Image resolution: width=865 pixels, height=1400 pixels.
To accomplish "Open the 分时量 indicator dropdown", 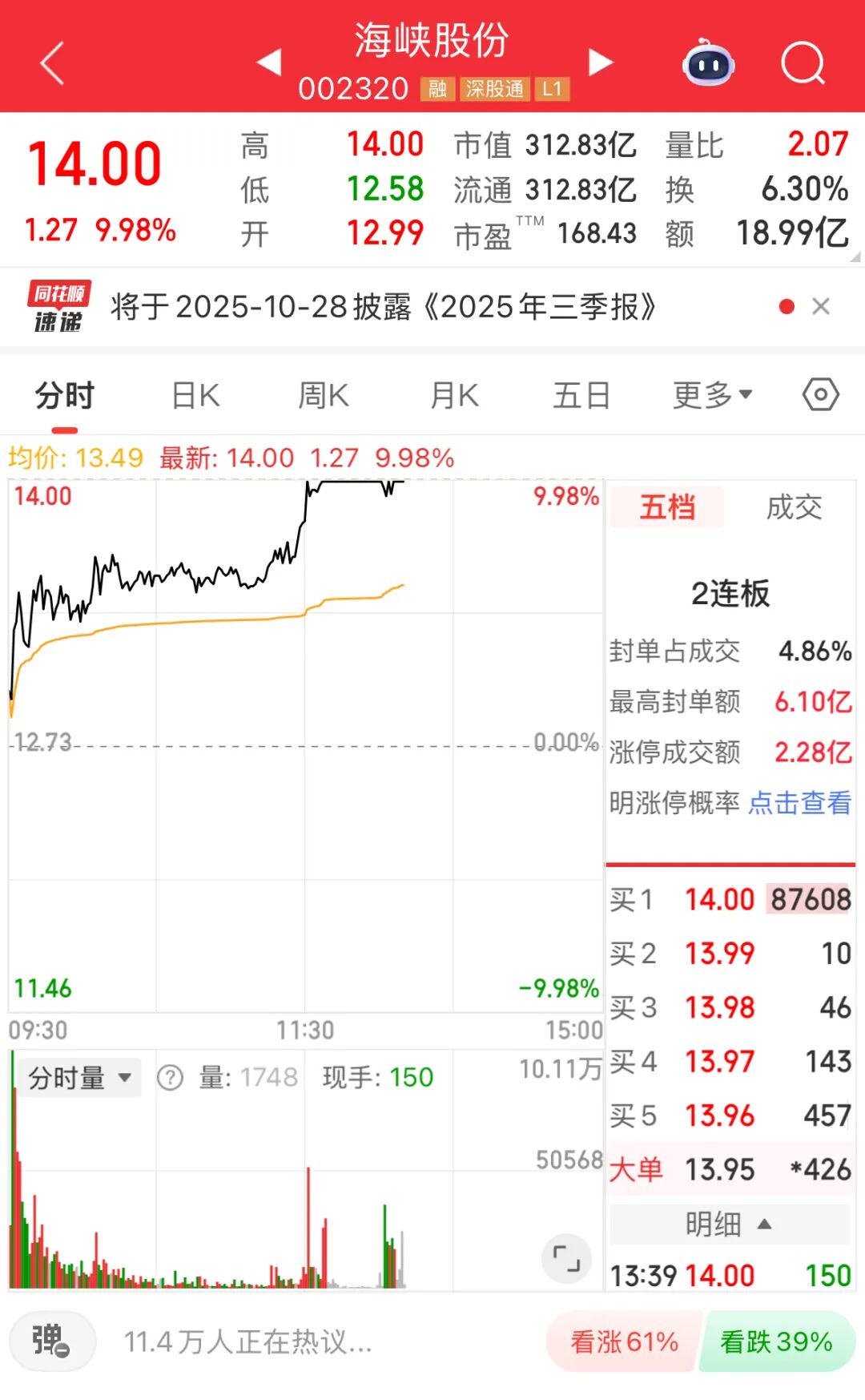I will [80, 1078].
